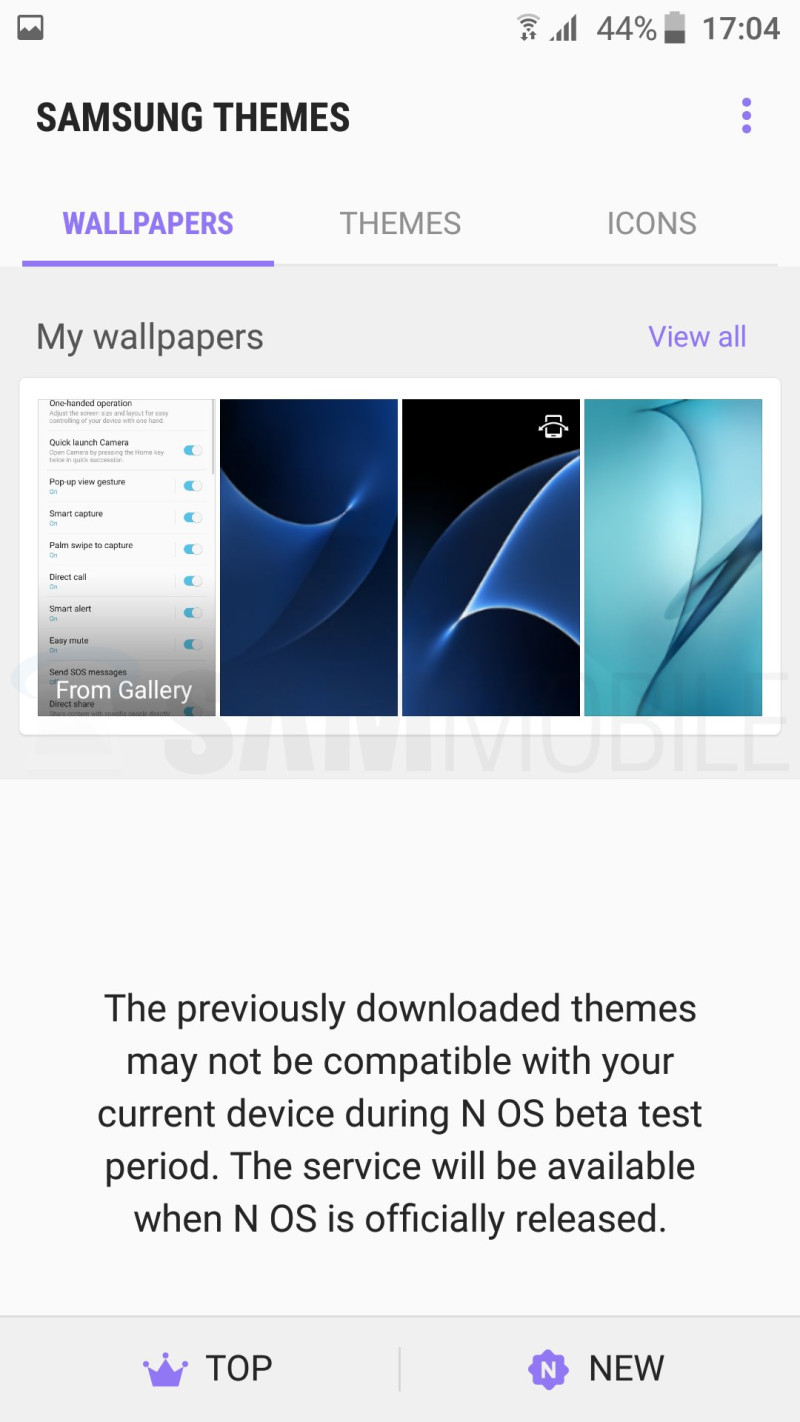
Task: Select the dark blue curve wallpaper
Action: tap(309, 557)
